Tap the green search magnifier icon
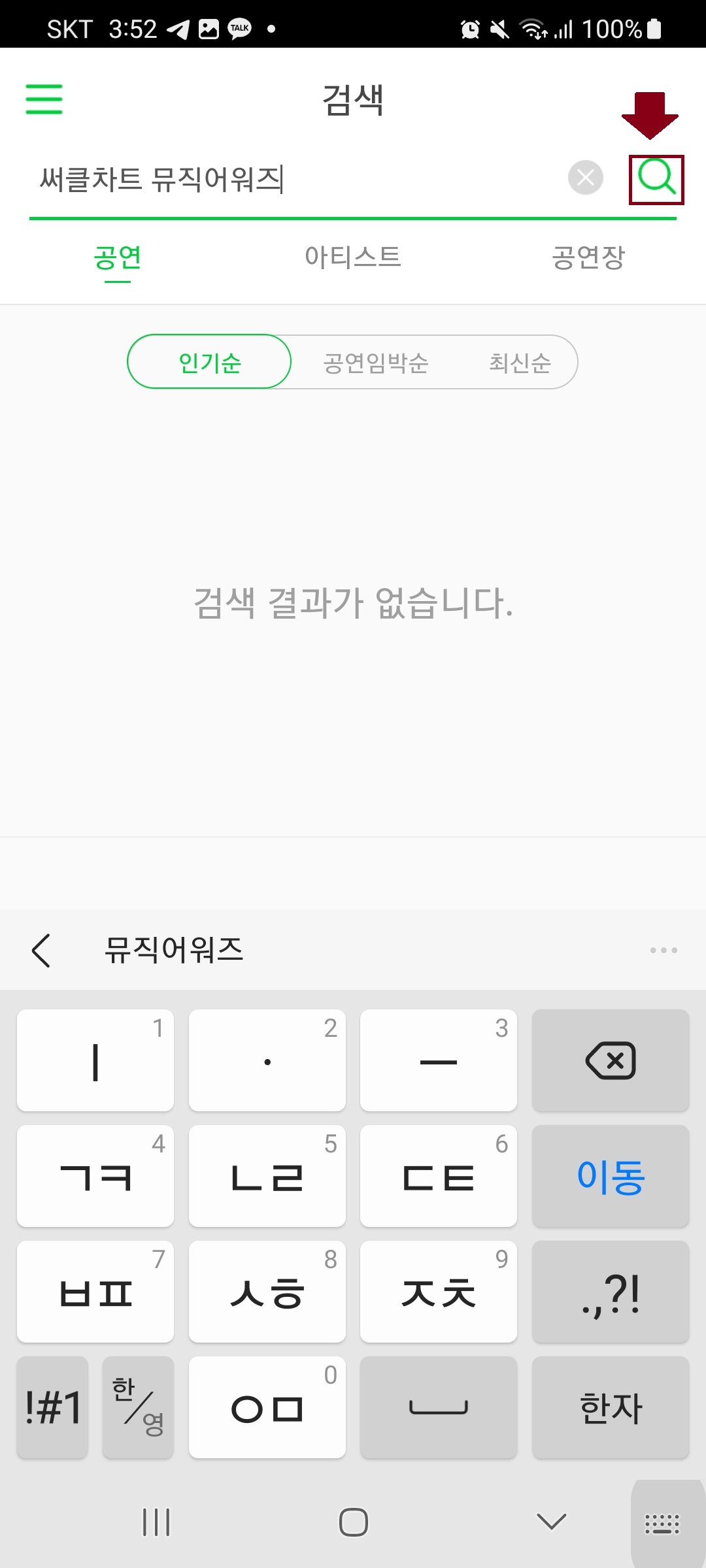706x1568 pixels. [x=657, y=180]
